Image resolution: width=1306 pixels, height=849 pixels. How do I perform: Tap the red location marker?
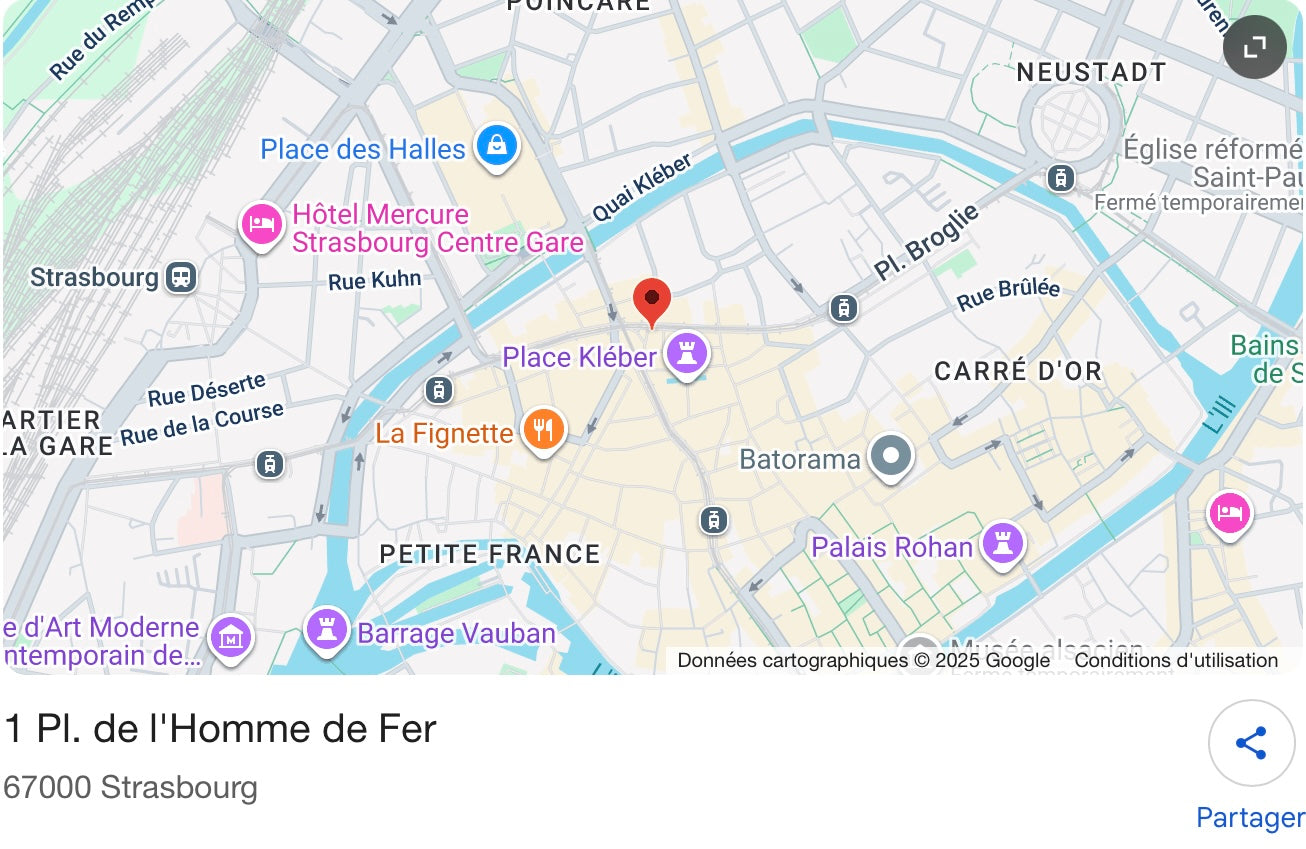point(652,298)
